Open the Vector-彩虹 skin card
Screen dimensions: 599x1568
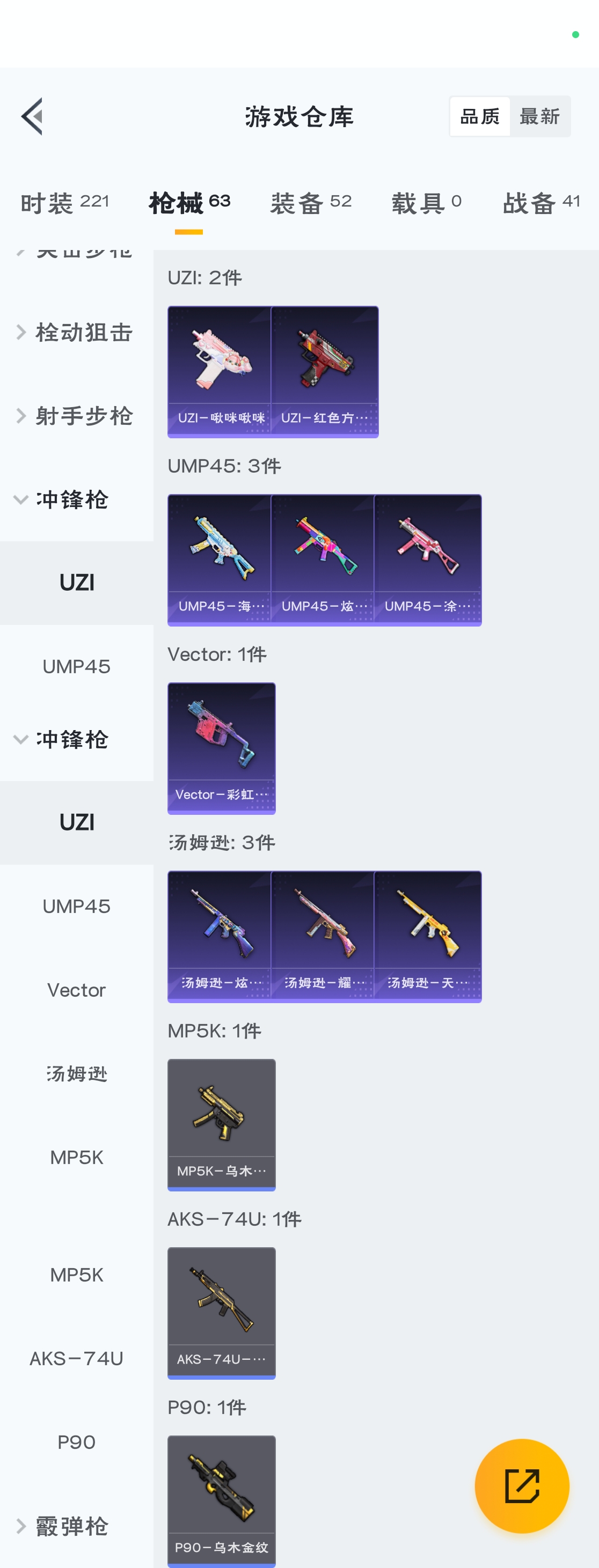click(222, 748)
